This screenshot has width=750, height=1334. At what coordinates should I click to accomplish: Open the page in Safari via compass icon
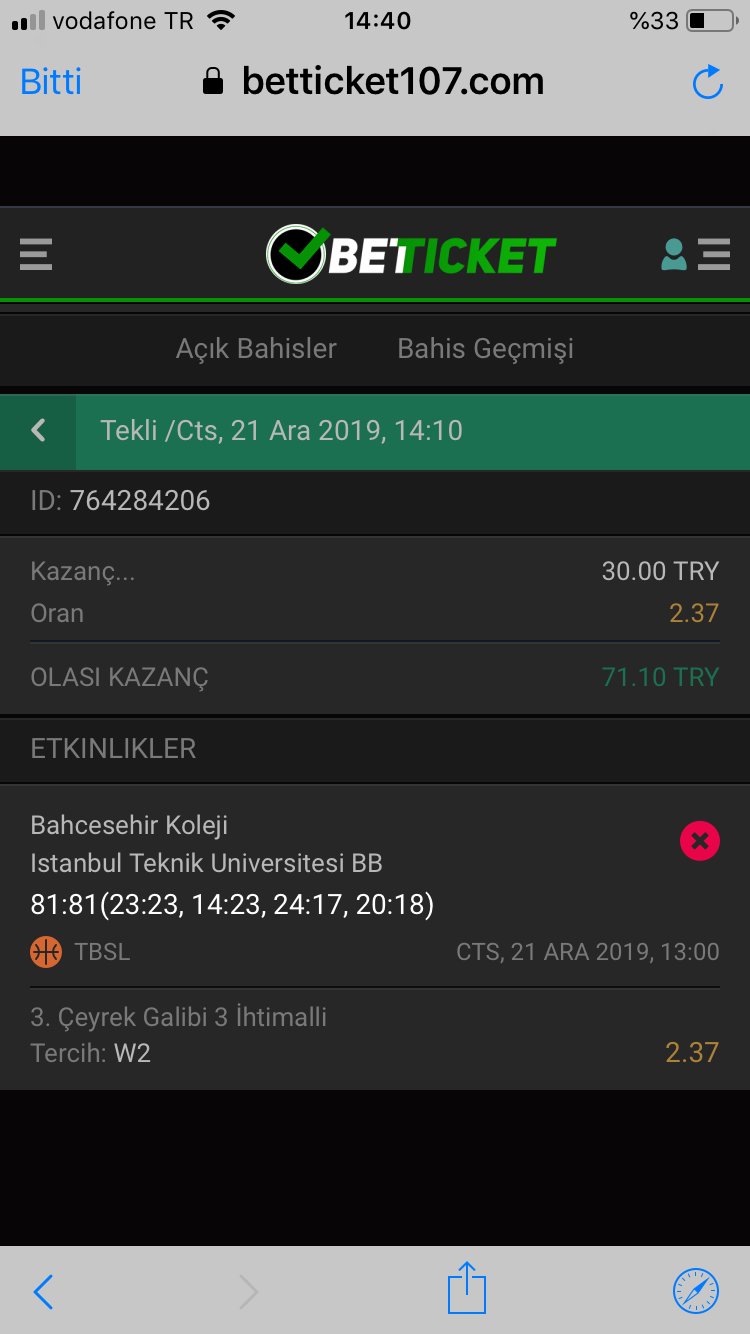coord(696,1291)
